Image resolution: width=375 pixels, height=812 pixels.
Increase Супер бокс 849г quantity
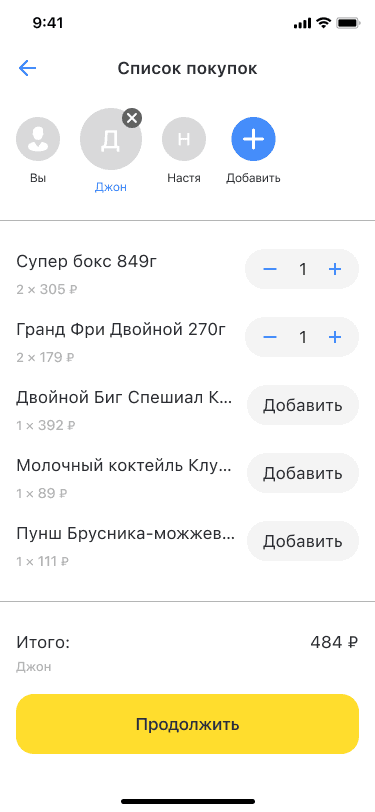coord(335,269)
